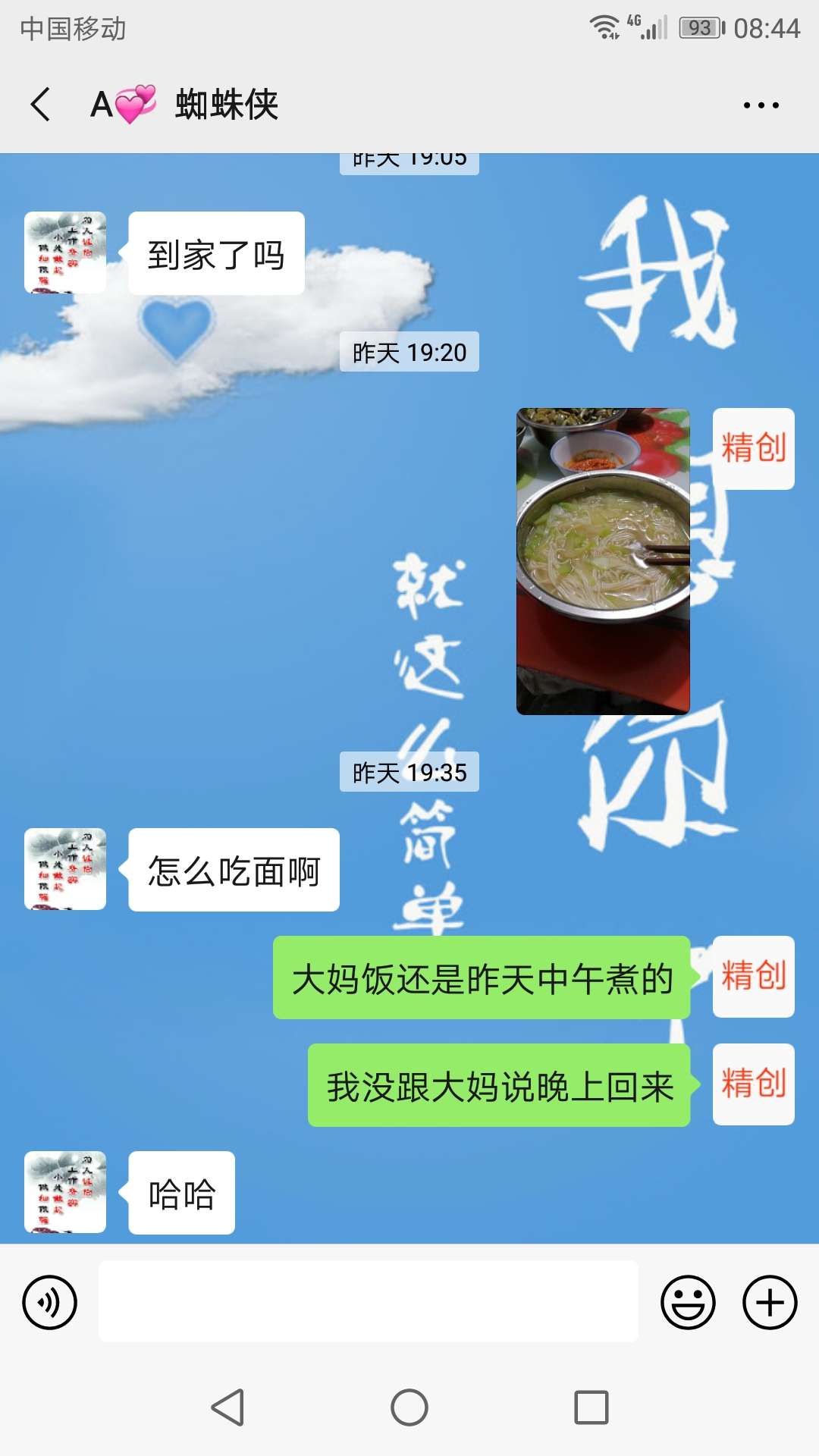Tap the 4G signal indicator
This screenshot has height=1456, width=819.
click(x=648, y=27)
